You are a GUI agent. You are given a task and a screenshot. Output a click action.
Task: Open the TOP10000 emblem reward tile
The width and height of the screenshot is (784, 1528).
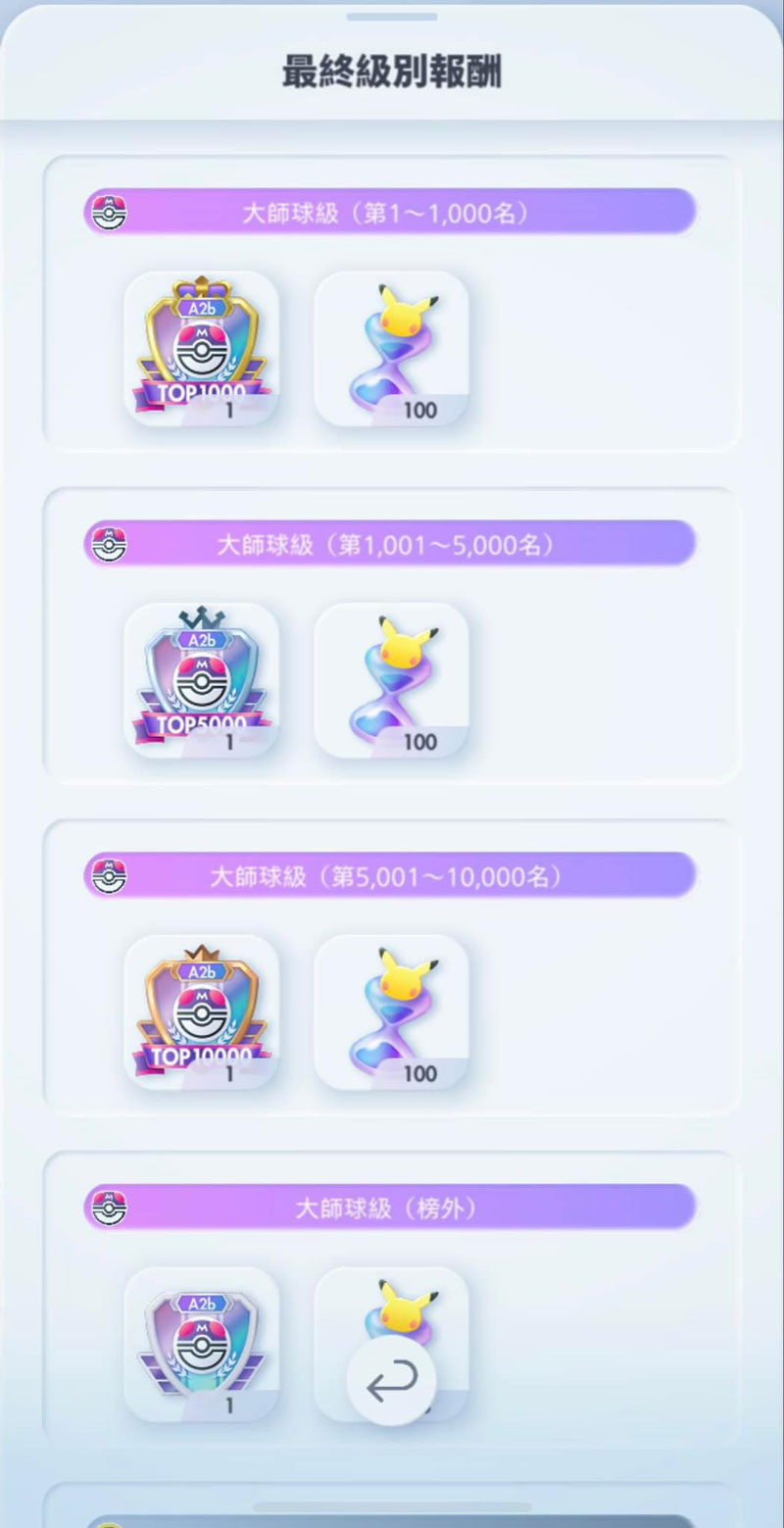[201, 1011]
